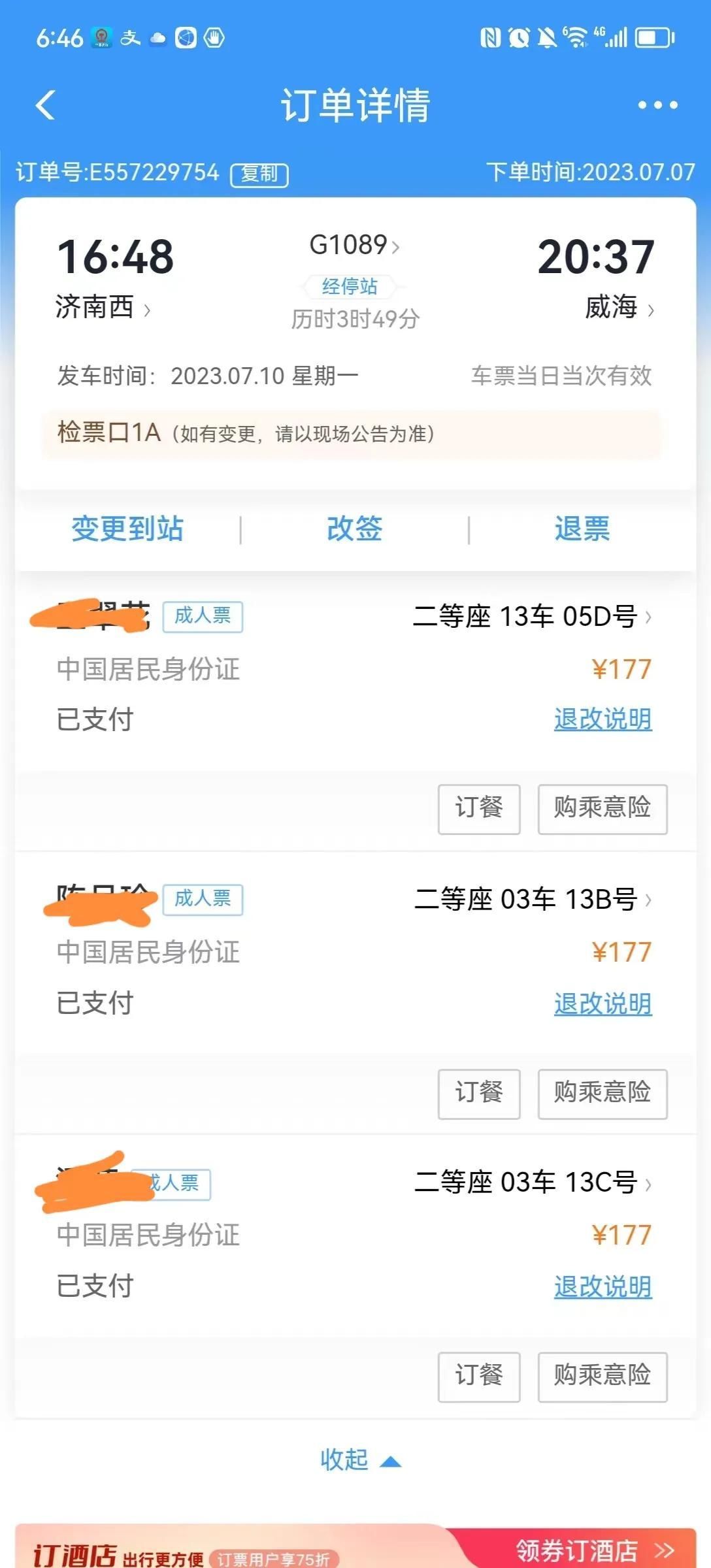Image resolution: width=711 pixels, height=1568 pixels.
Task: Open the three-dot overflow menu
Action: 657,105
